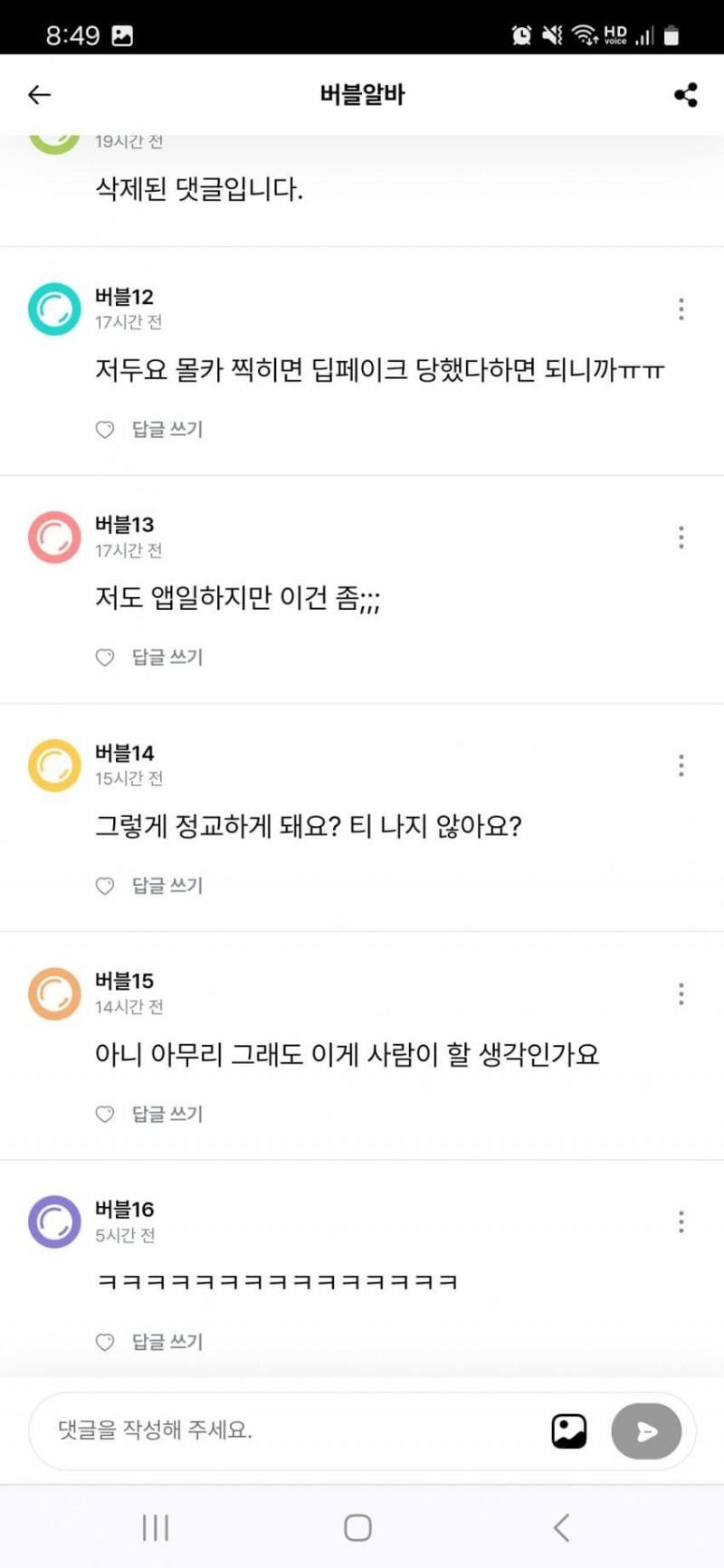Attach an image to the comment

pos(569,1431)
